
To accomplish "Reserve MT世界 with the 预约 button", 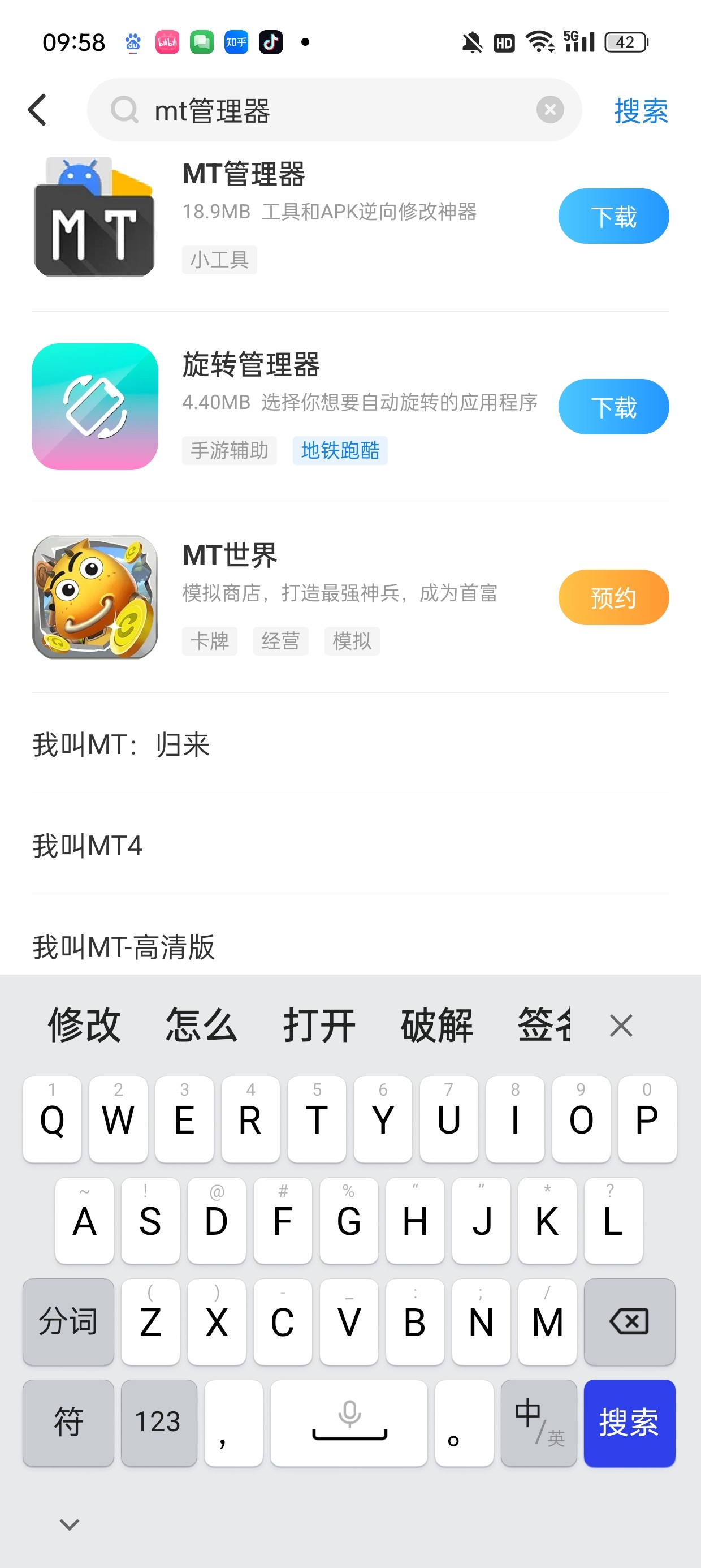I will pyautogui.click(x=613, y=597).
